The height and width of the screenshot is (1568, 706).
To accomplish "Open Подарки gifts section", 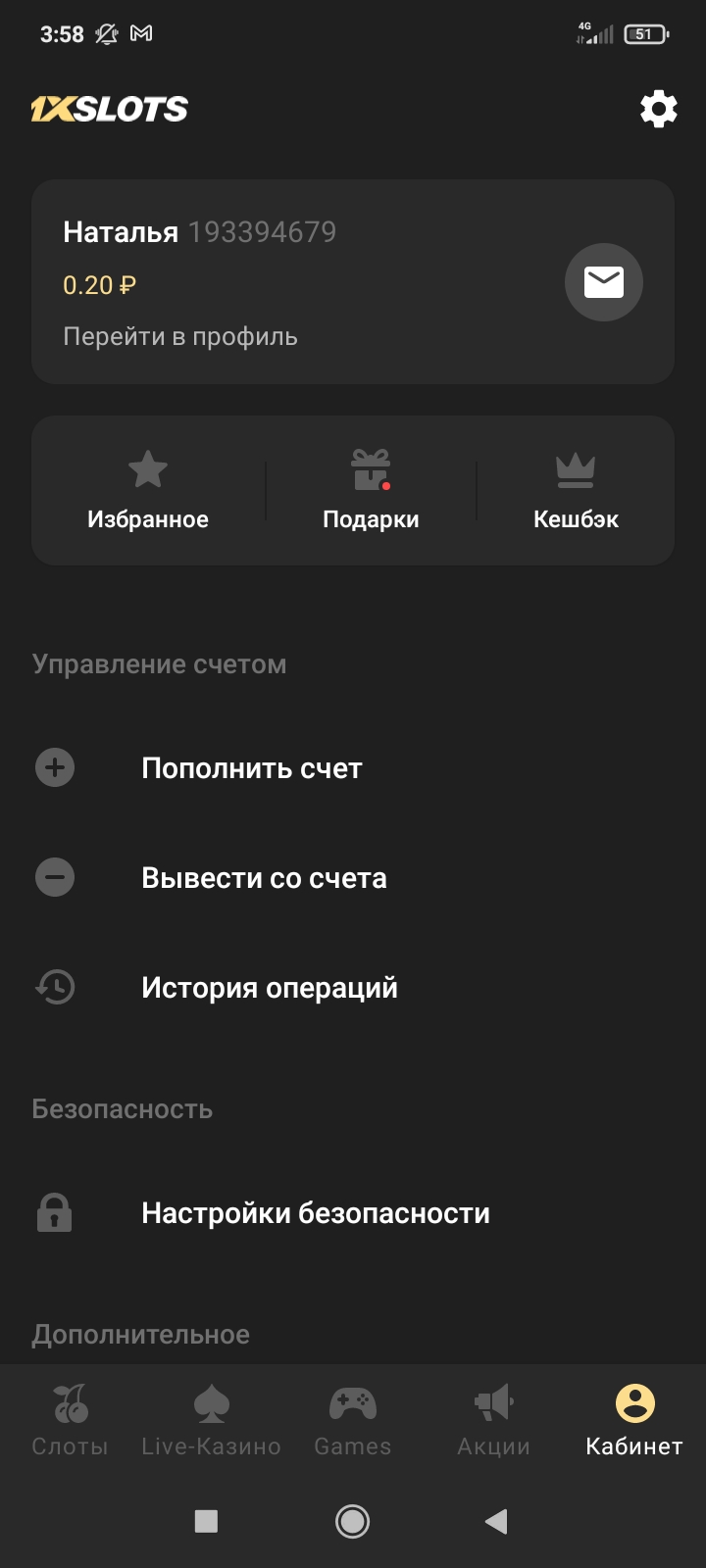I will tap(371, 491).
